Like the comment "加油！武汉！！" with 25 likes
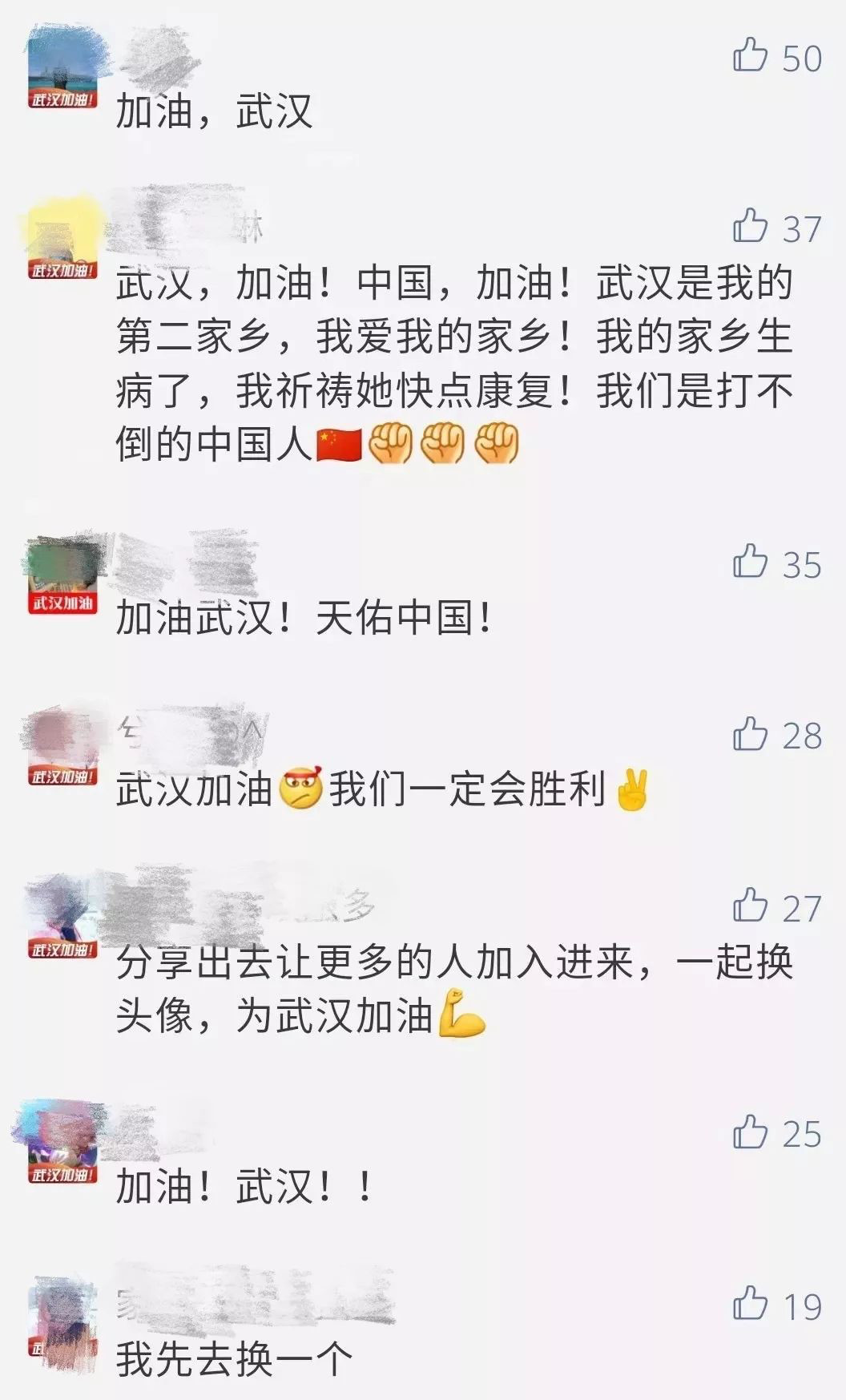Screen dimensions: 846x1400 click(751, 1132)
